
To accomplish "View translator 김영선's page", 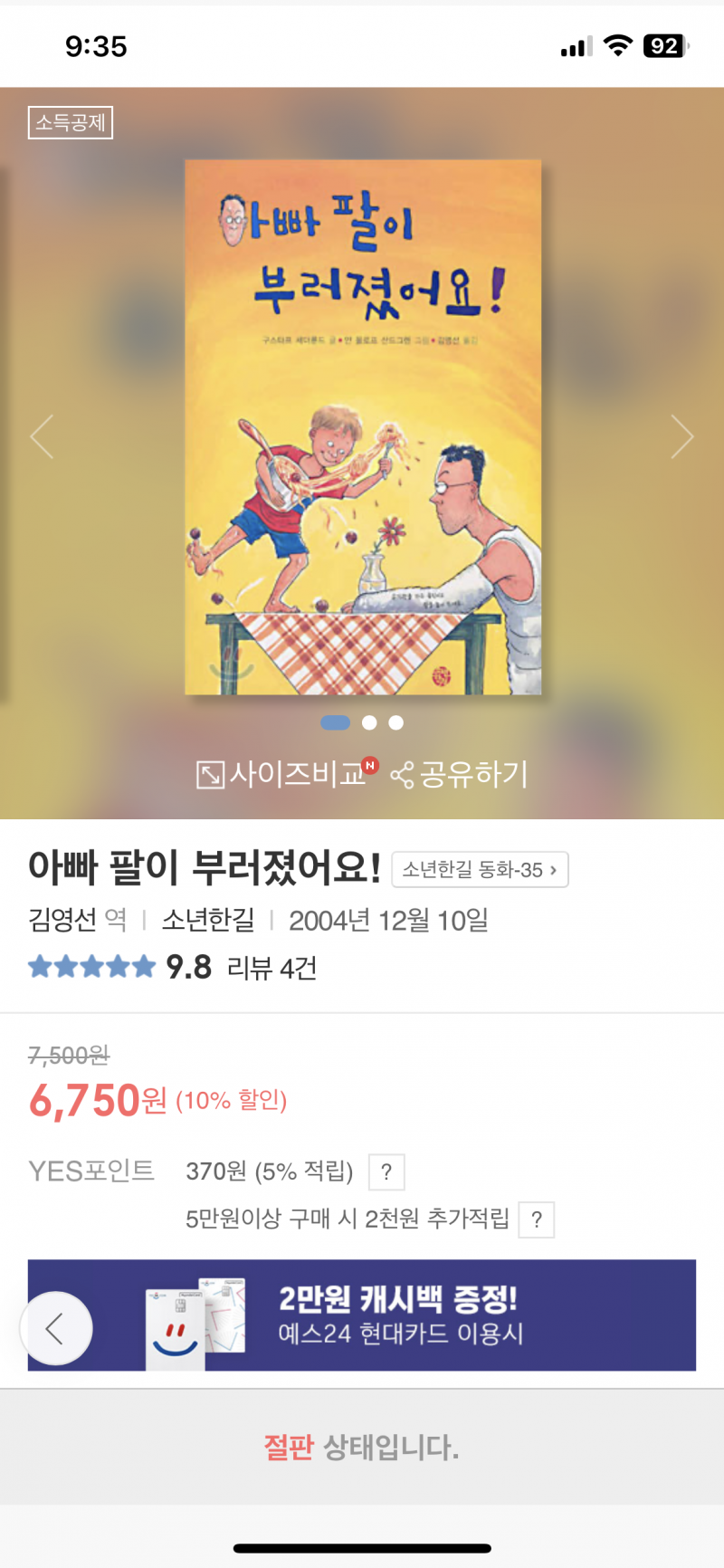I will (62, 921).
